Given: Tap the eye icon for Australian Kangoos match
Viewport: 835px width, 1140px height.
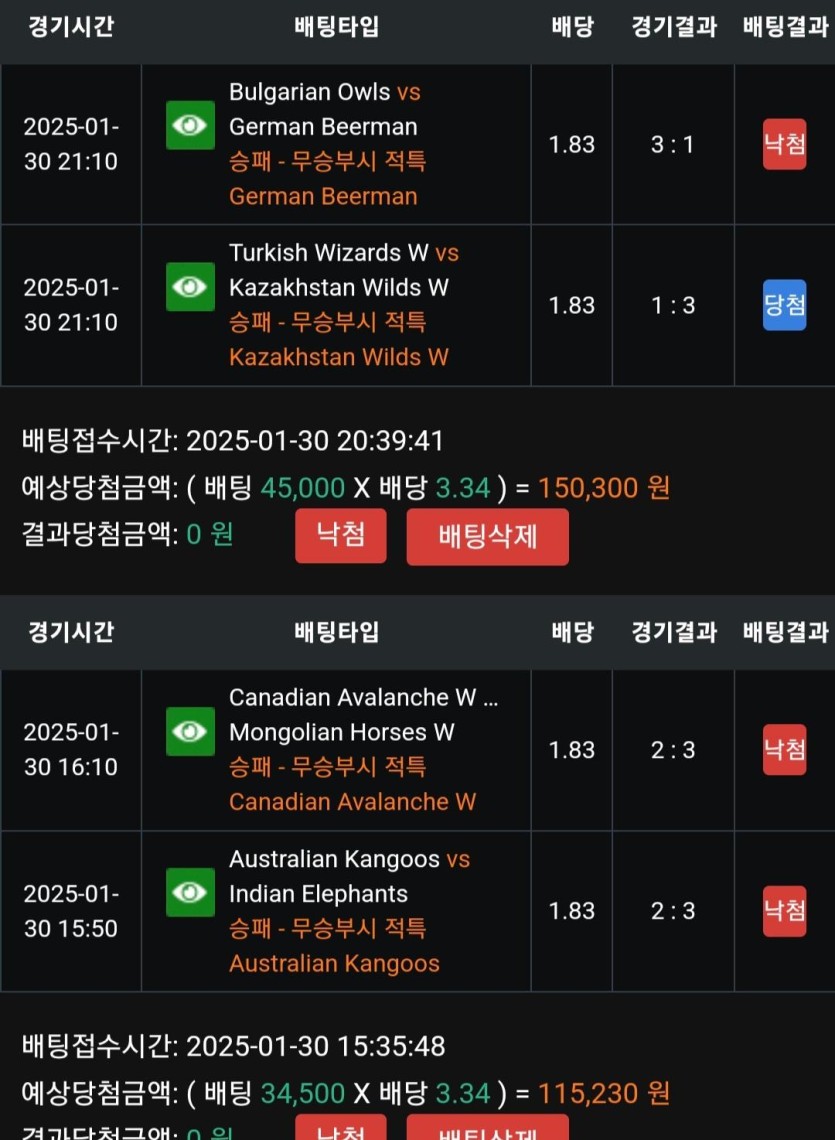Looking at the screenshot, I should tap(190, 892).
